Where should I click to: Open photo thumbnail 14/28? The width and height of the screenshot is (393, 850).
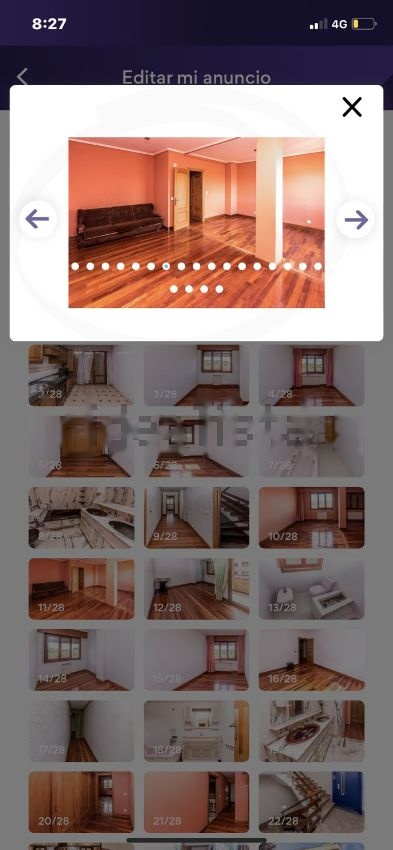click(x=81, y=660)
